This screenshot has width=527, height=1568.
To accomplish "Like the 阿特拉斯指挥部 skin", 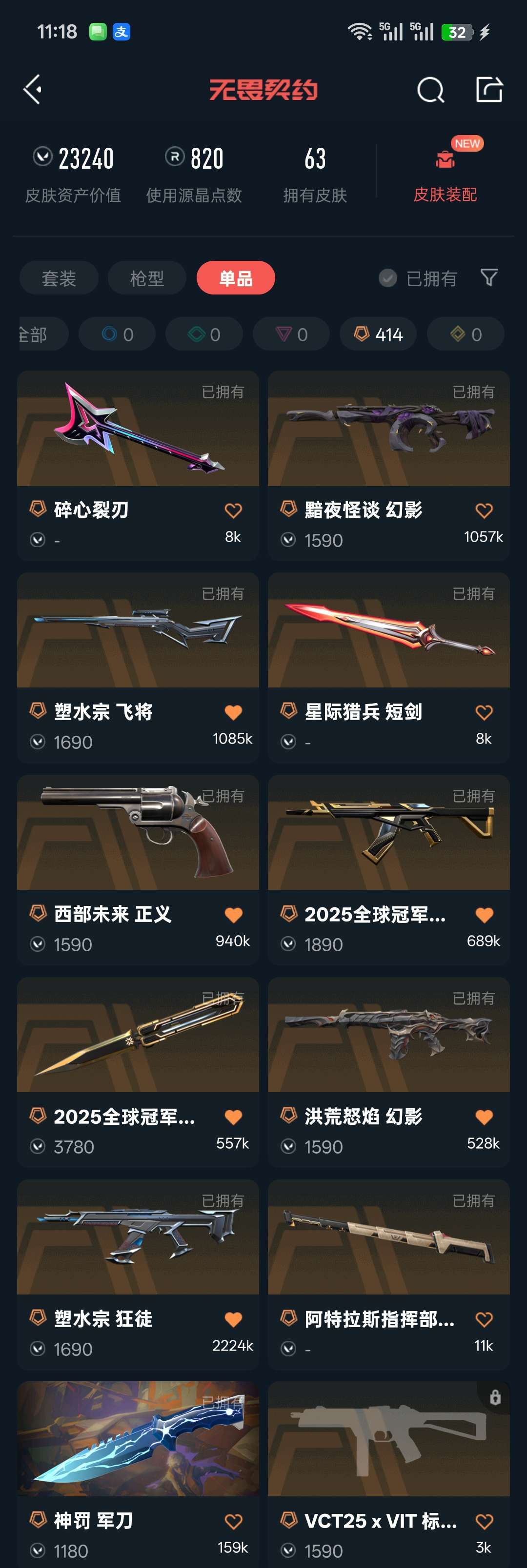I will [x=485, y=1319].
